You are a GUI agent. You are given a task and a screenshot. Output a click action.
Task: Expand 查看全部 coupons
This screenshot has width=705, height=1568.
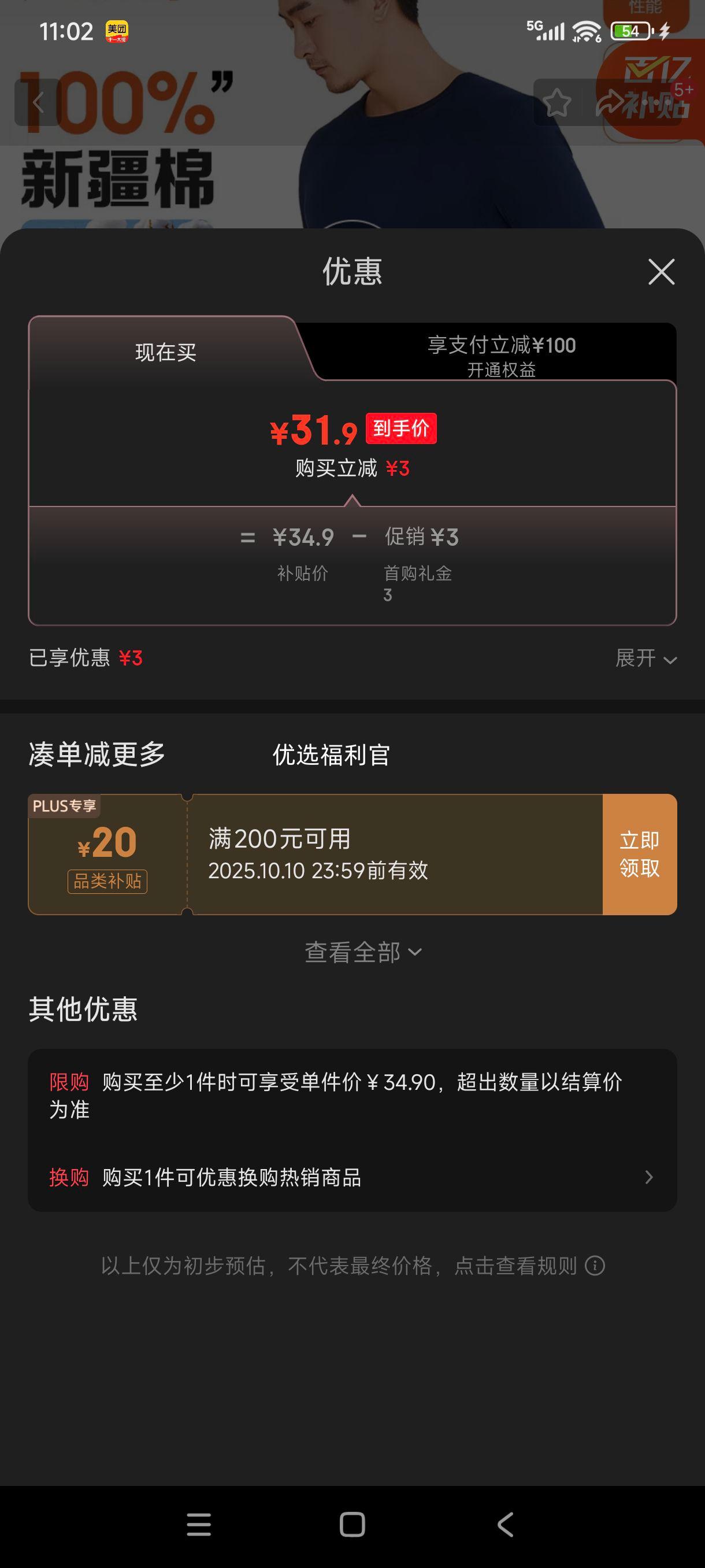tap(362, 952)
